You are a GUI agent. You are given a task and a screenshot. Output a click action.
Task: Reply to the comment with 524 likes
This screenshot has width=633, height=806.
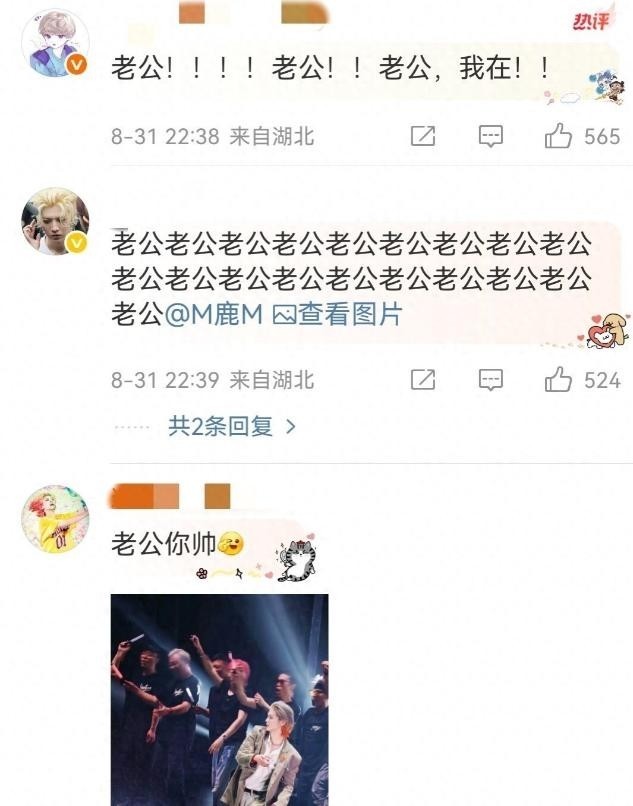pos(490,380)
